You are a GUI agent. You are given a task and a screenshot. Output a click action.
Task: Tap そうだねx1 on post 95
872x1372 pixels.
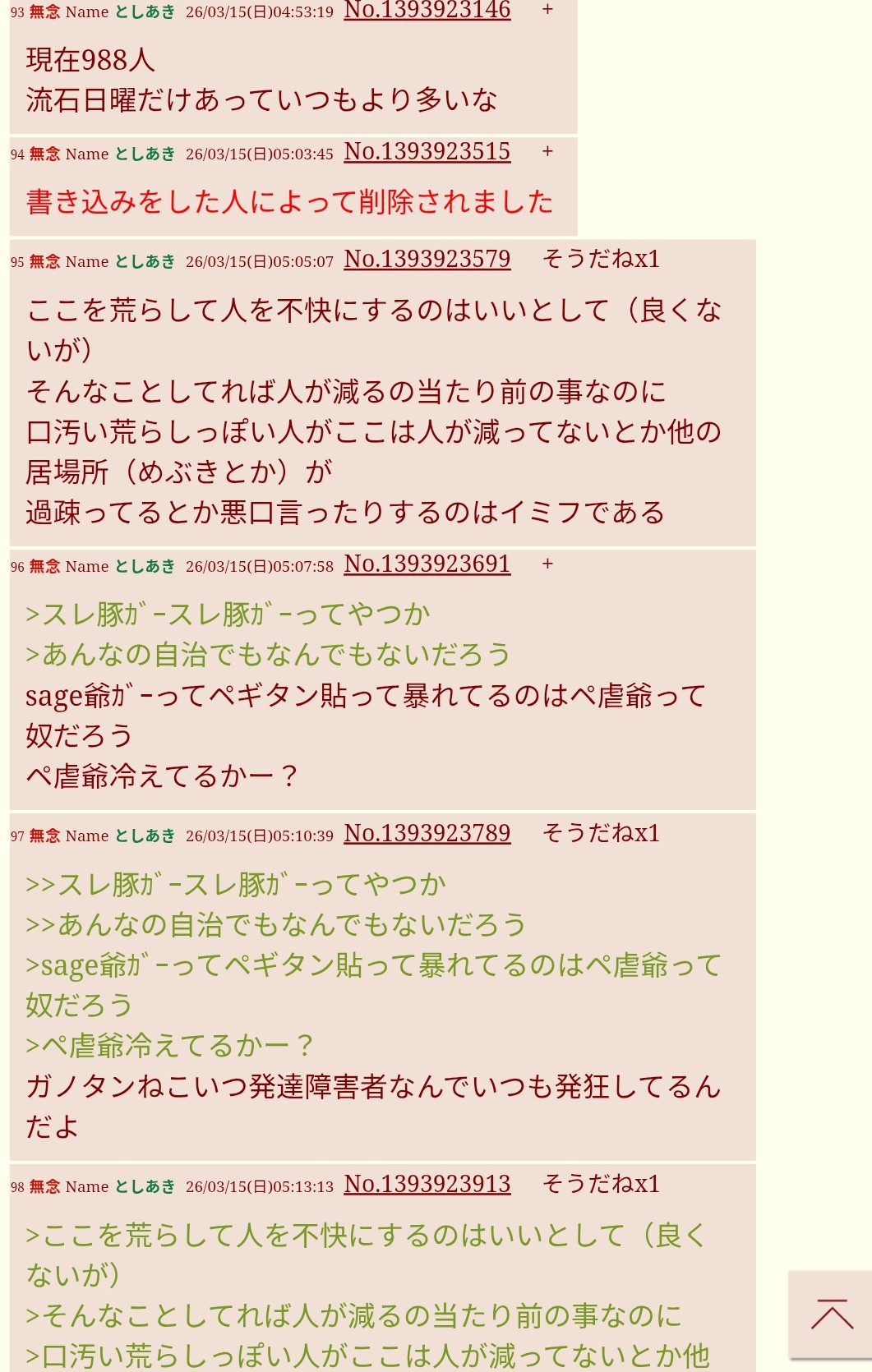click(601, 260)
